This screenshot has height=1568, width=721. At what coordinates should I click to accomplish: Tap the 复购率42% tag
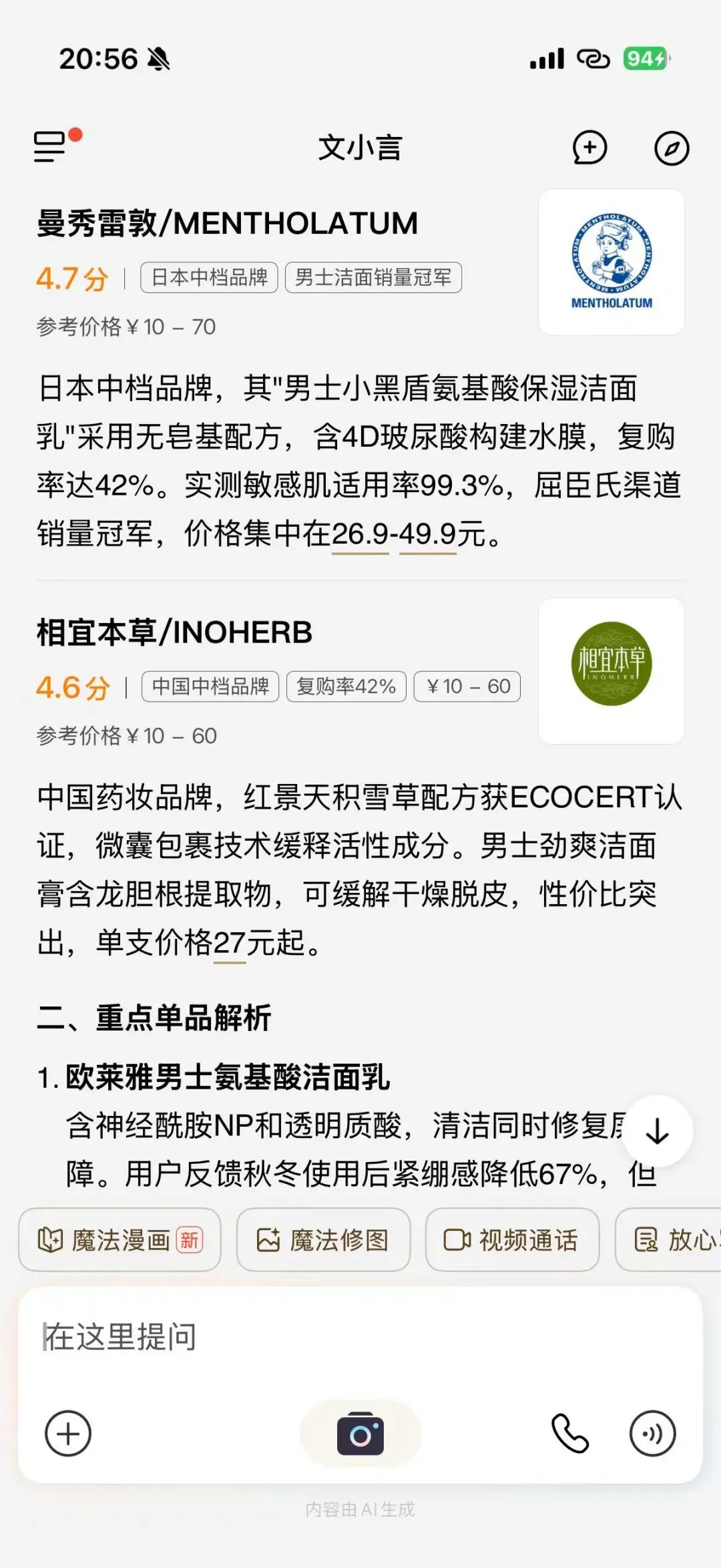point(346,686)
